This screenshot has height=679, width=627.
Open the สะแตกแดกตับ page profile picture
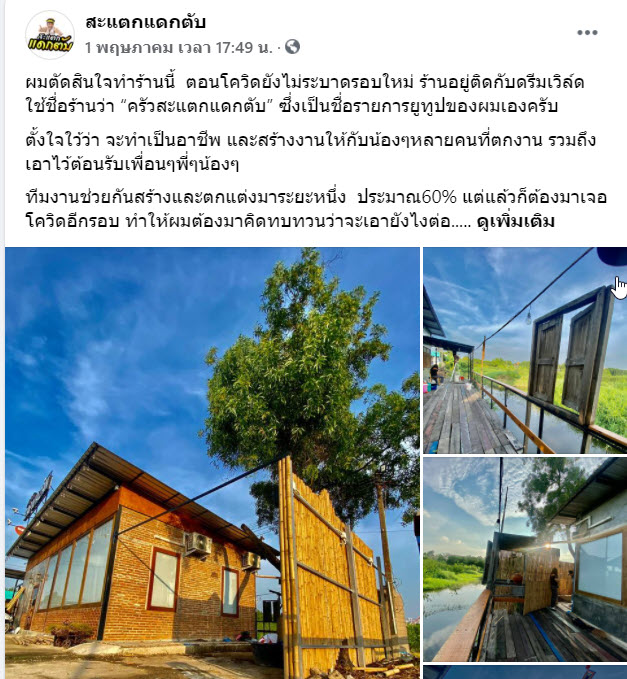(x=50, y=35)
